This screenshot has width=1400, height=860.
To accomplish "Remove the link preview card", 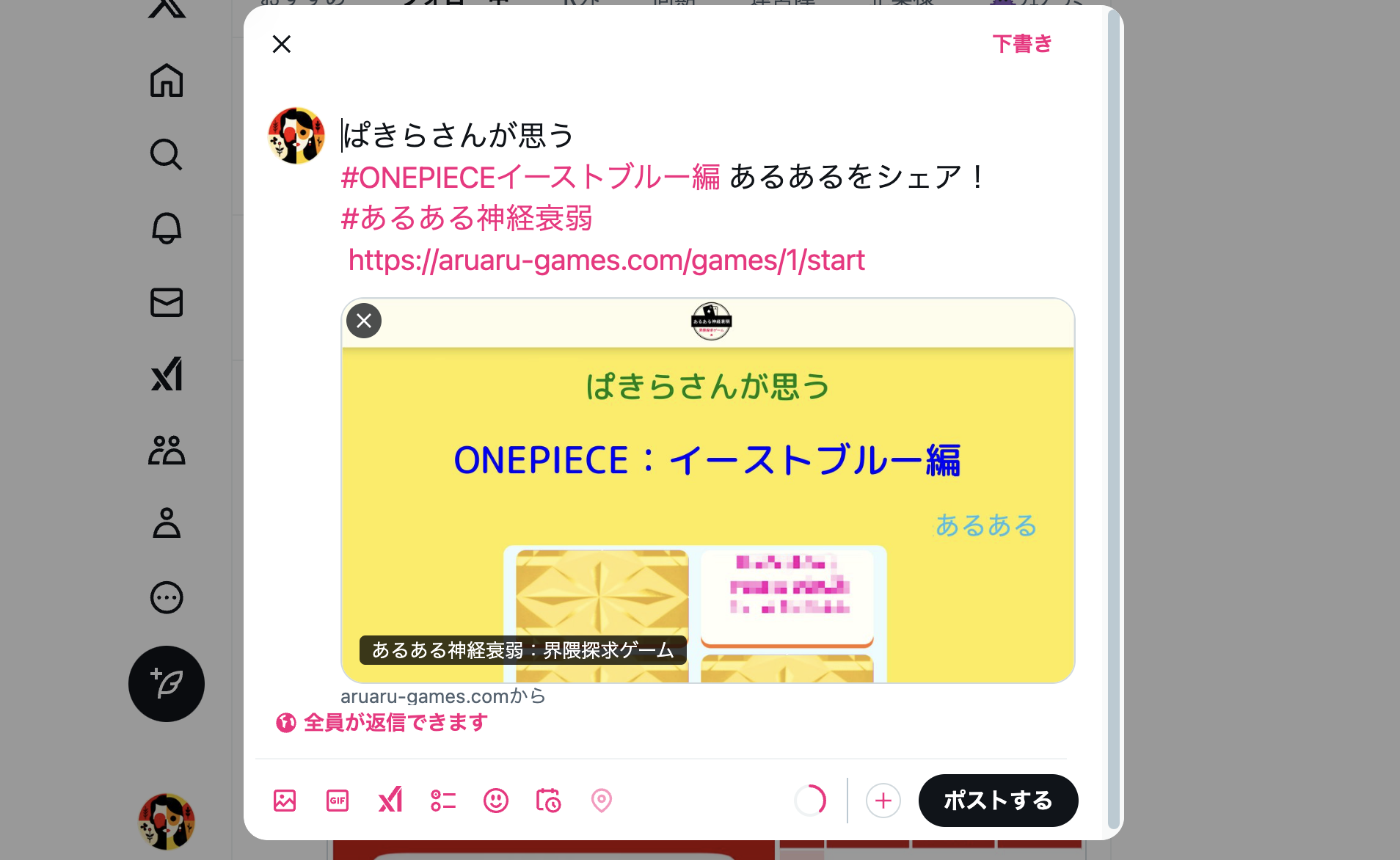I will point(364,321).
